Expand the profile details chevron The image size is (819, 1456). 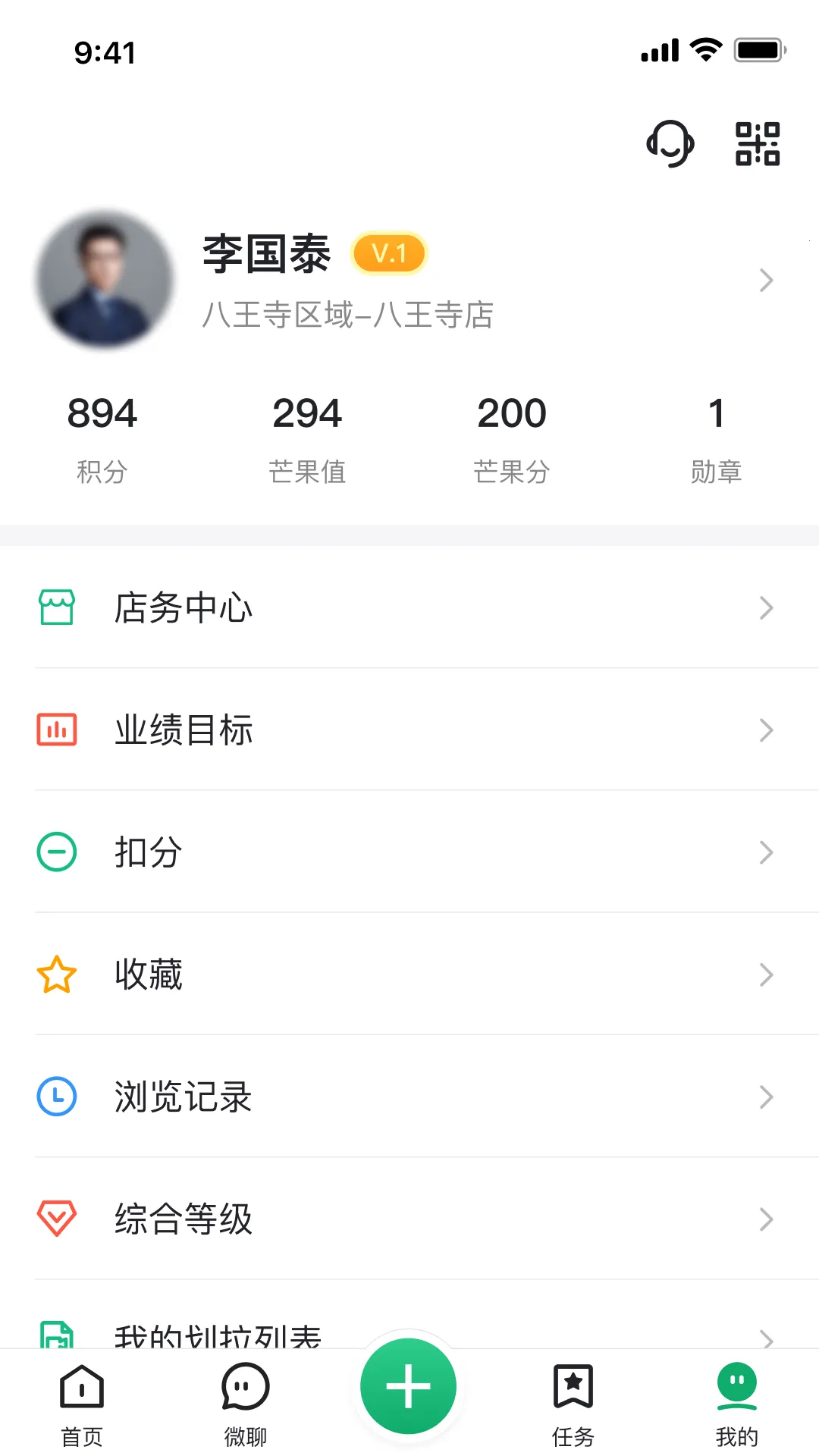coord(766,281)
